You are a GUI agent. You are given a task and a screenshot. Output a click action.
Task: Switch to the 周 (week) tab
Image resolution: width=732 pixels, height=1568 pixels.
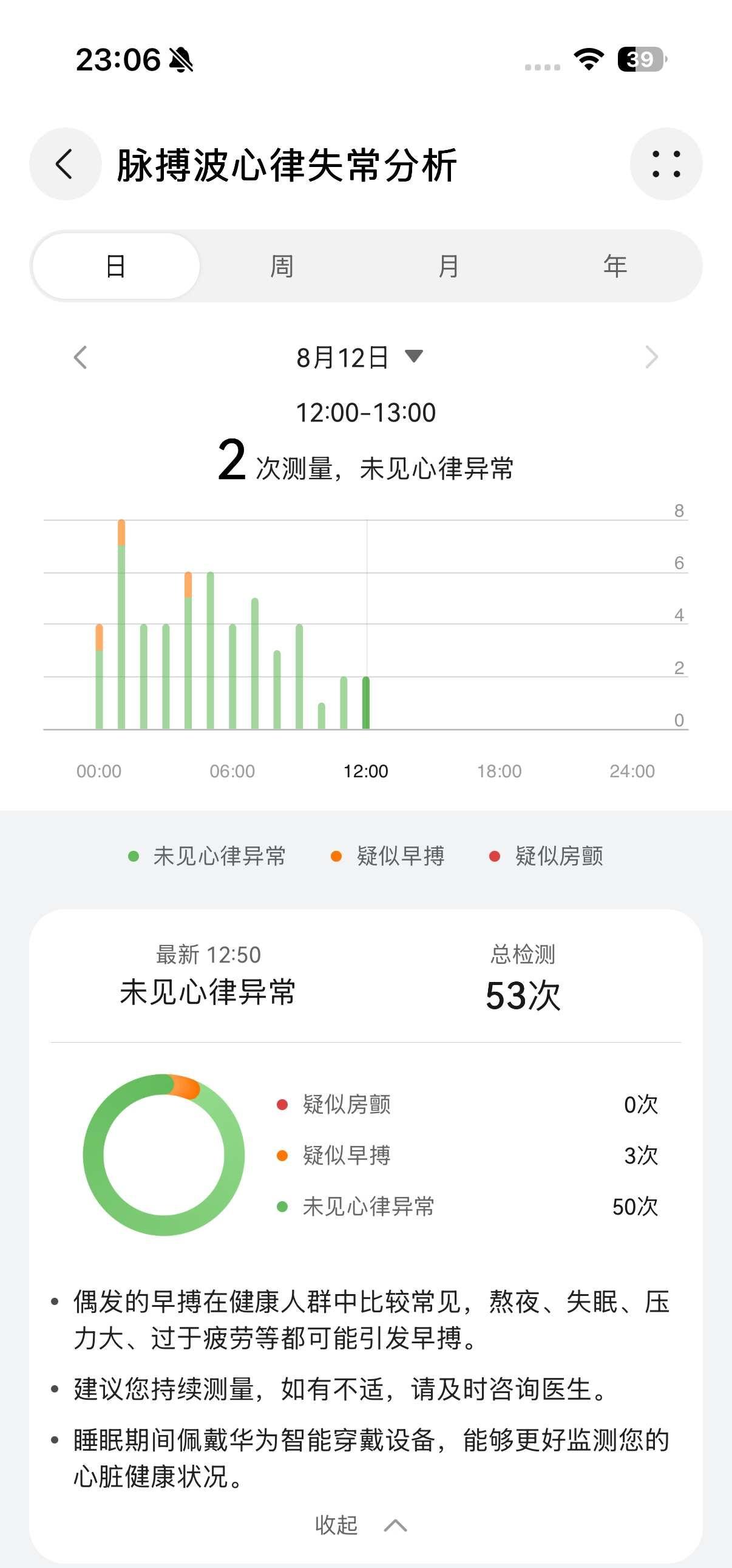[282, 266]
